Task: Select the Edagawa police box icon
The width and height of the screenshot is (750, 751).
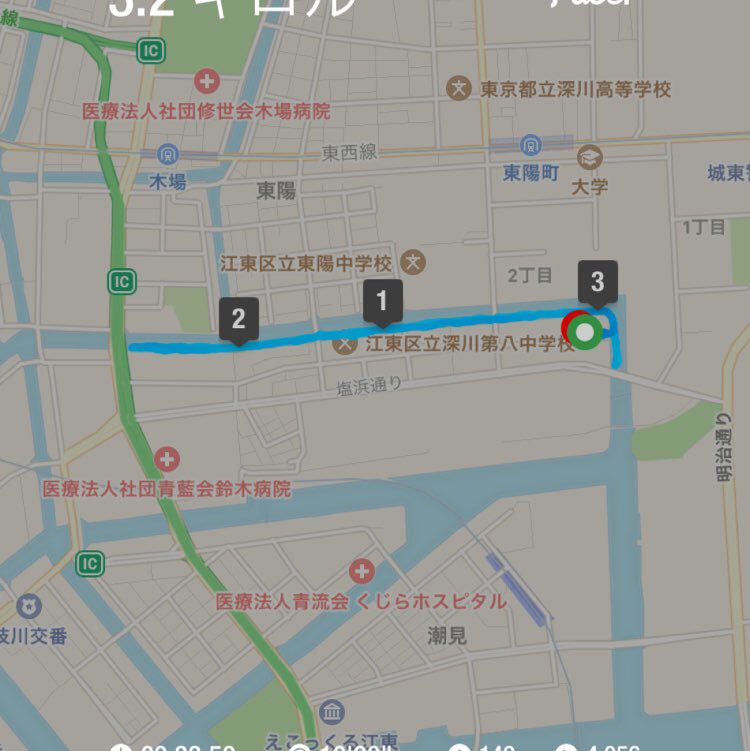Action: click(27, 603)
